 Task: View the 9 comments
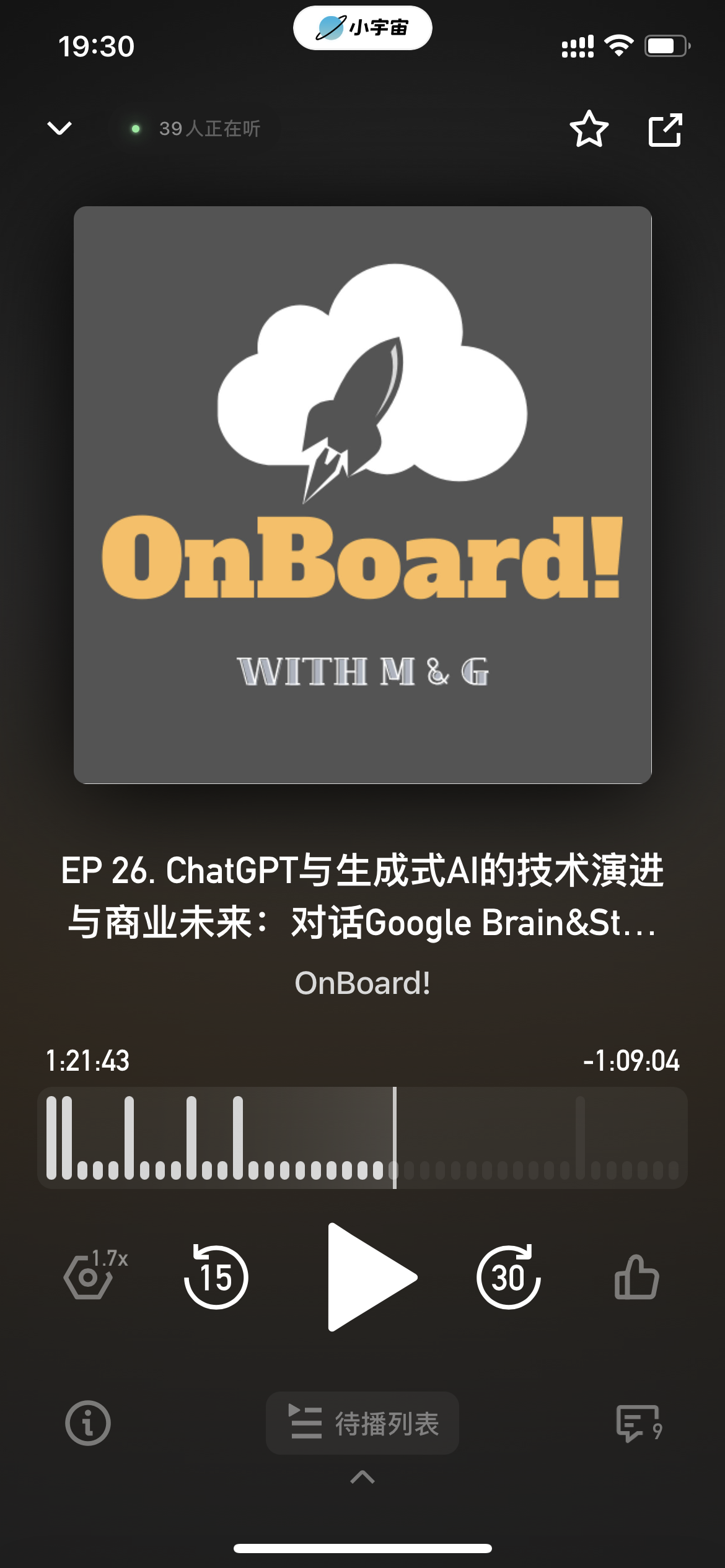point(638,1422)
